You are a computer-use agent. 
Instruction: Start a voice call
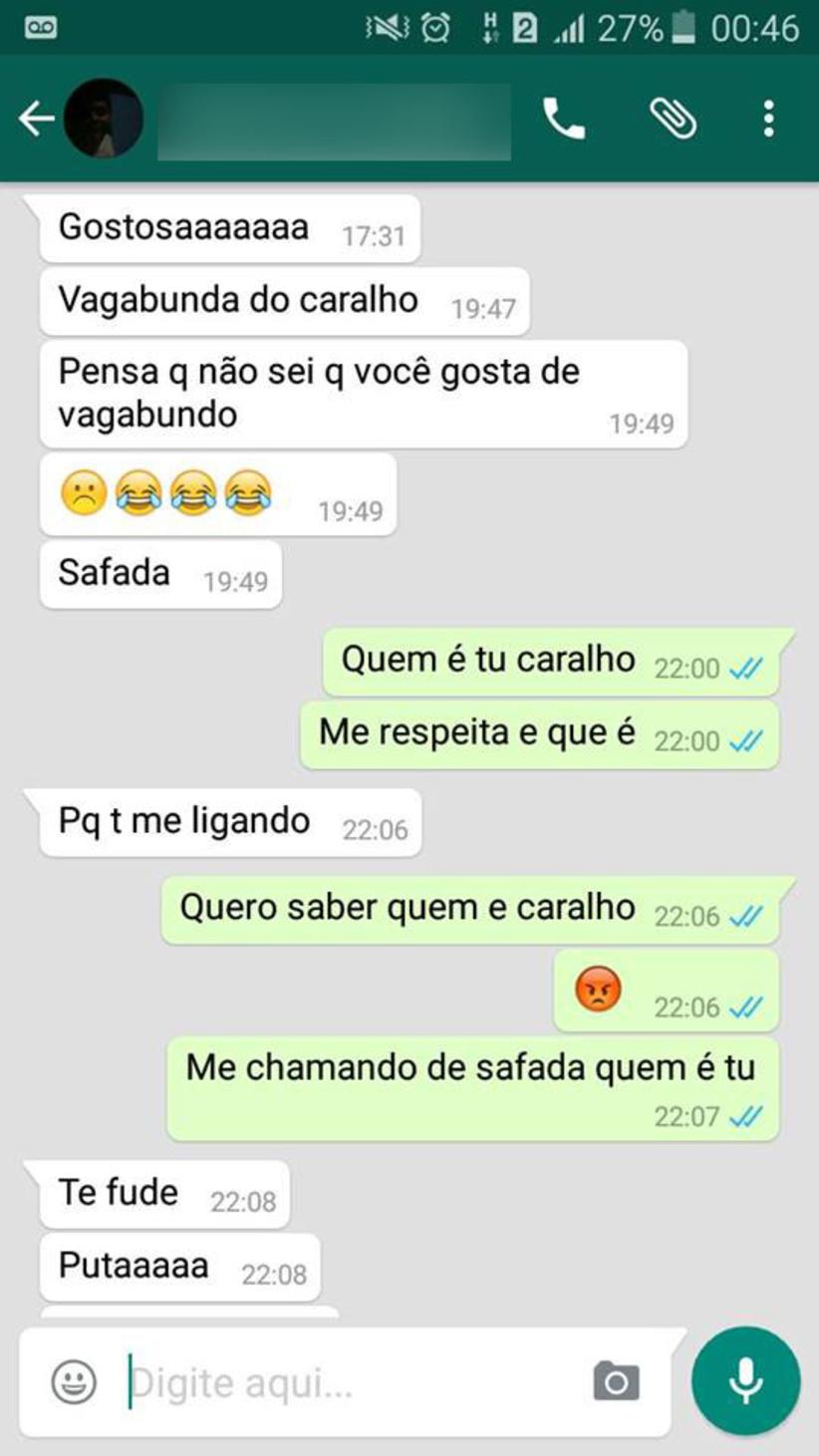(564, 120)
